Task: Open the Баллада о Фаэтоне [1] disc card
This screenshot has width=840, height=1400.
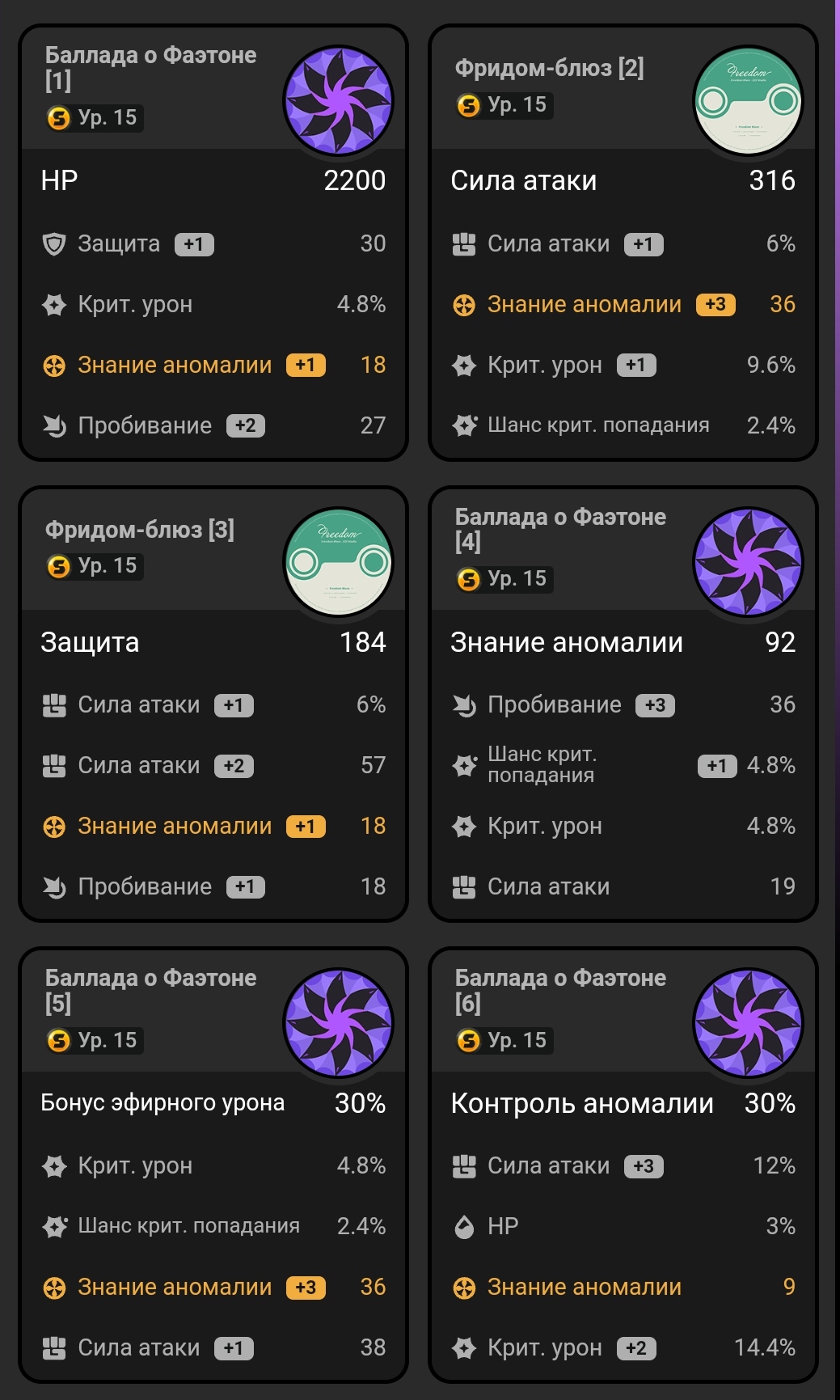Action: tap(213, 243)
